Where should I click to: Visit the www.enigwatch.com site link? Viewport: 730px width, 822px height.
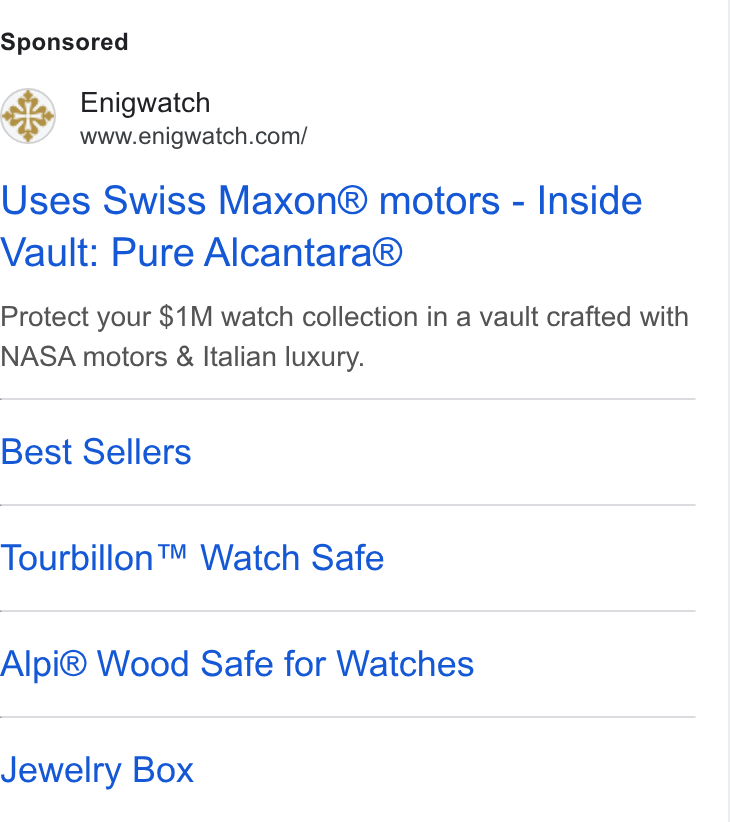193,136
